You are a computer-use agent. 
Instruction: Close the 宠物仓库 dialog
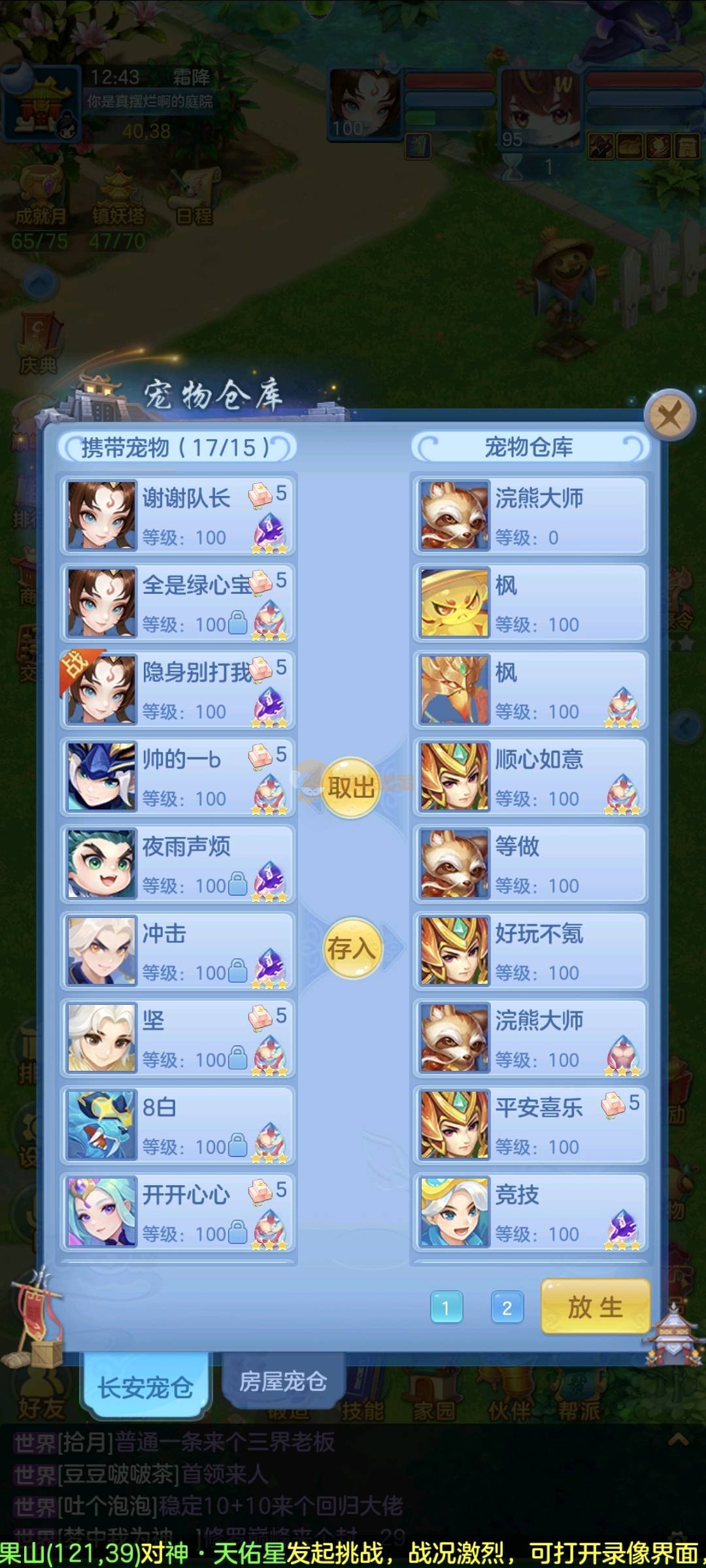669,414
